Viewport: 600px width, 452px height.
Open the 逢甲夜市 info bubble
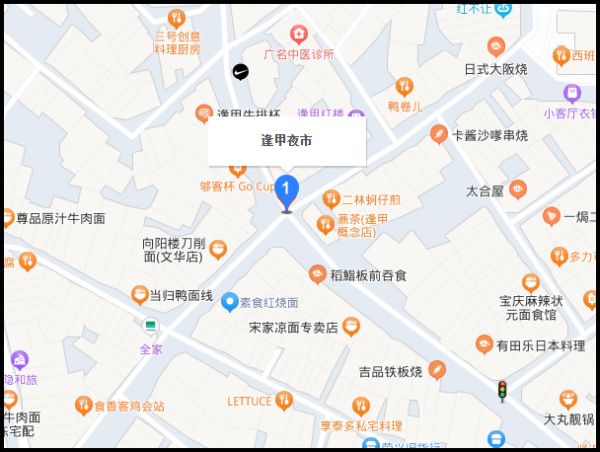point(287,141)
